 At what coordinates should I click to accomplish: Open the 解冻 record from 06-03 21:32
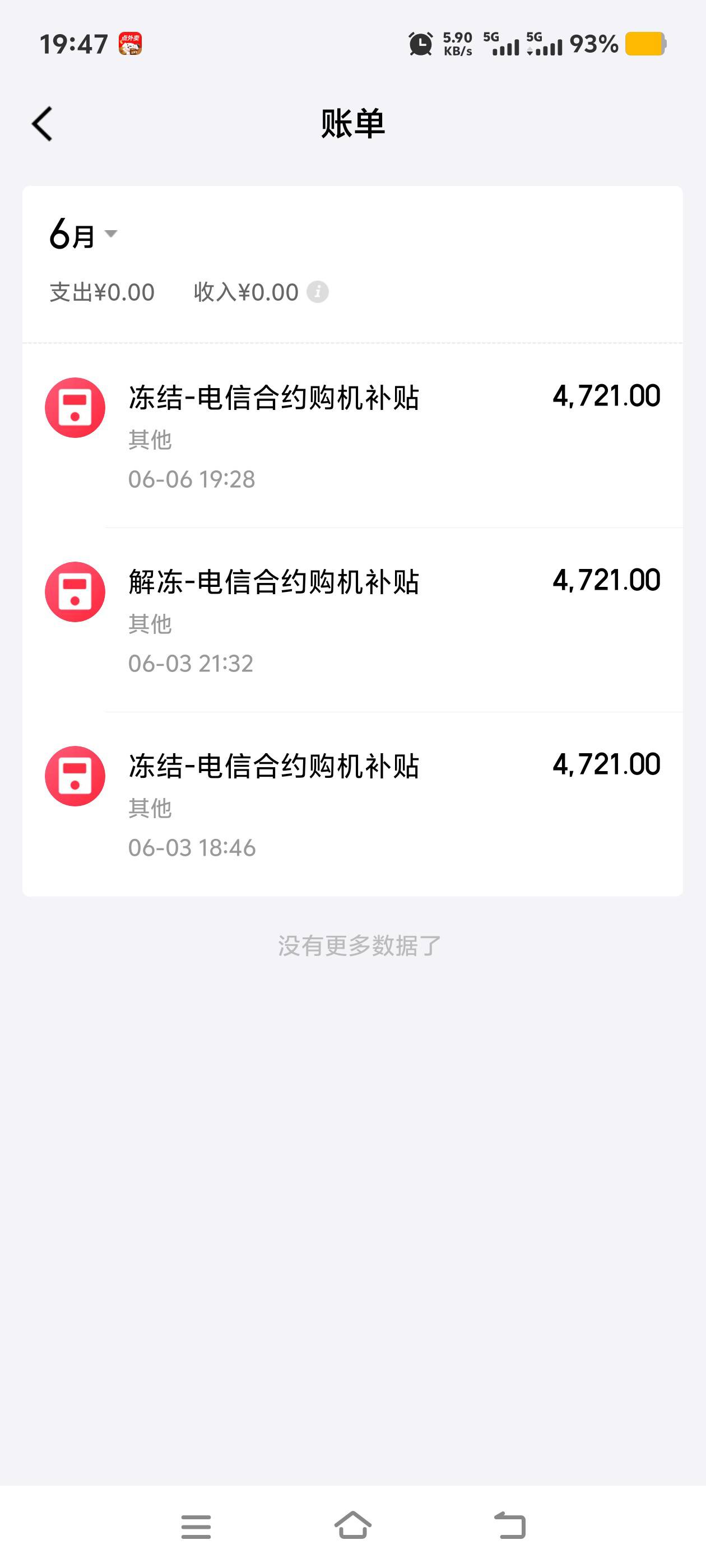(352, 620)
